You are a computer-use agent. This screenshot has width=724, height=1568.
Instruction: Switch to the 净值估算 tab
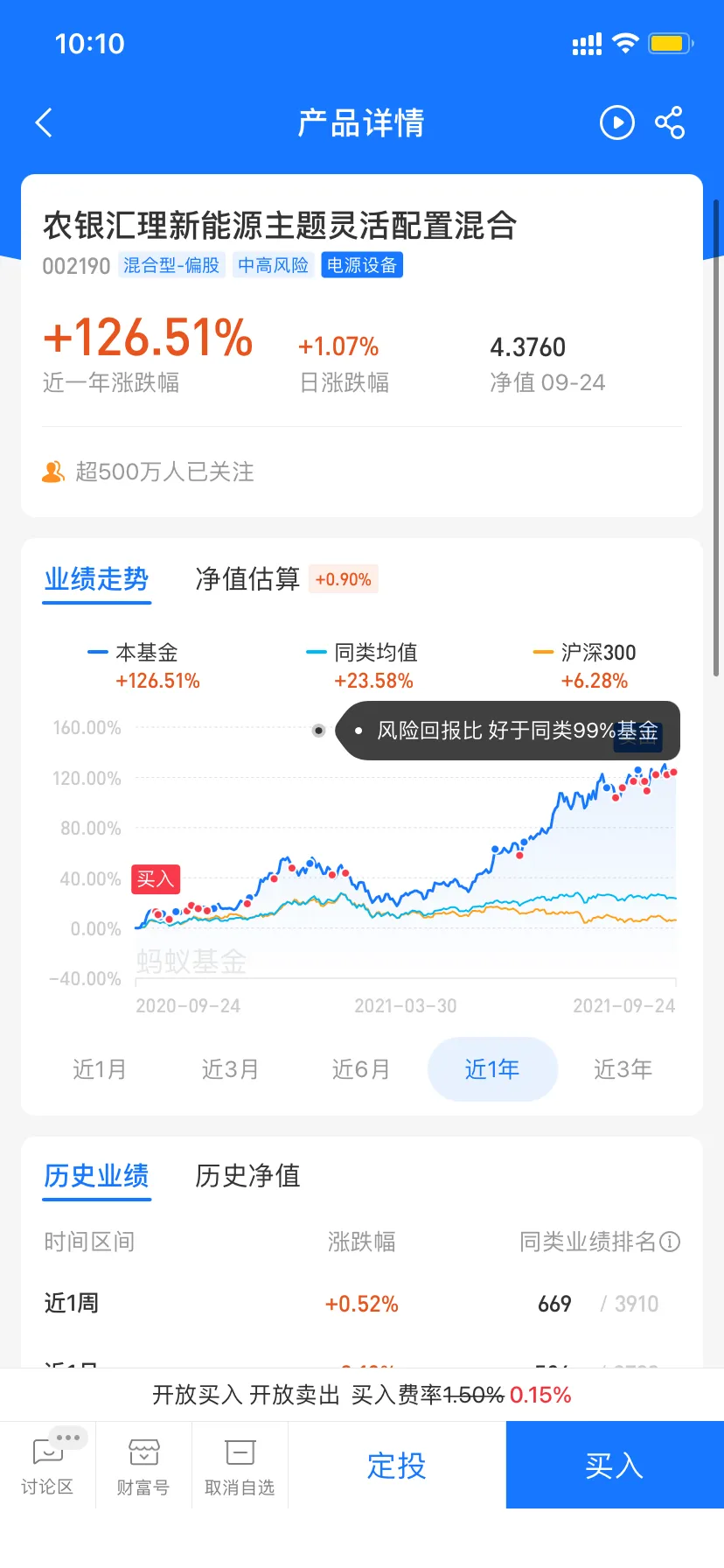[x=247, y=579]
